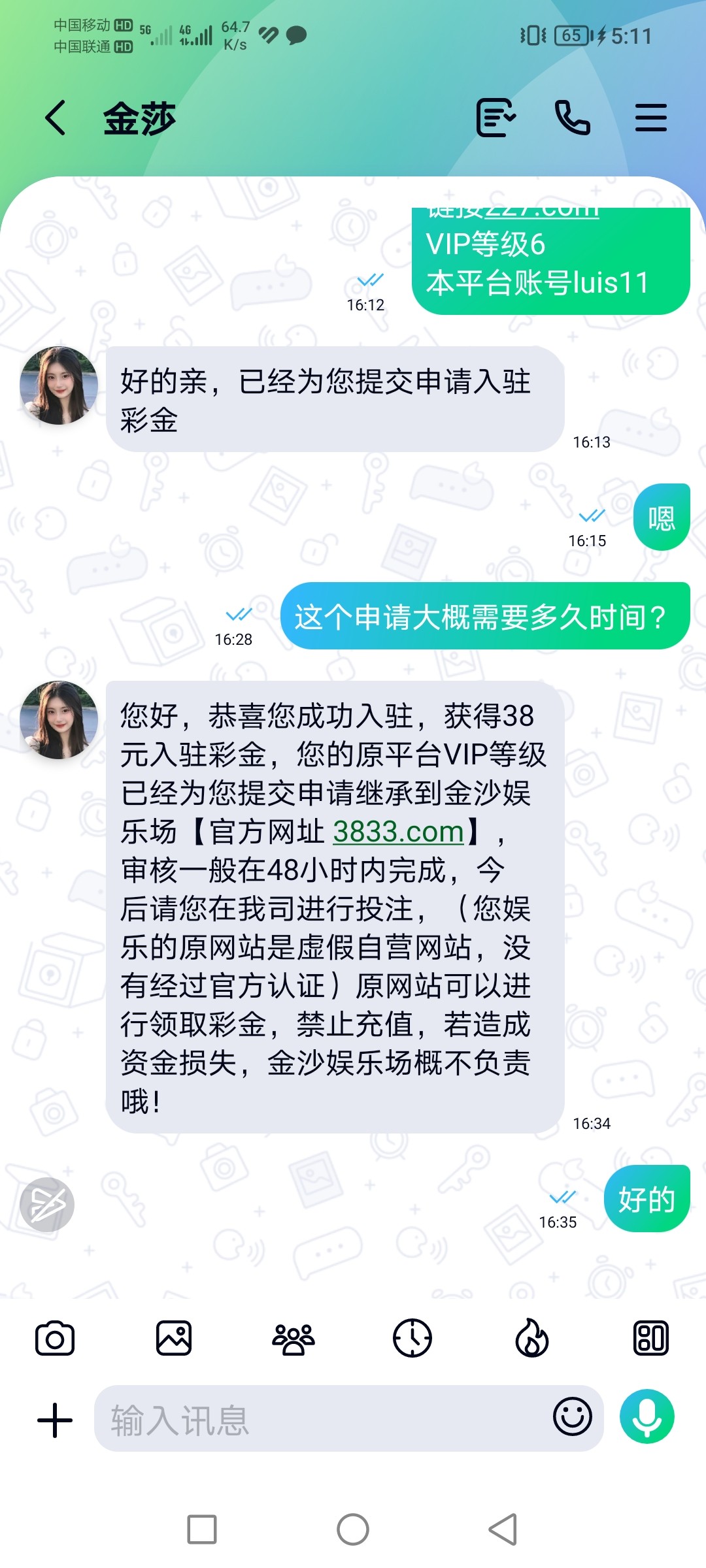Tap the flame burn-after-reading icon
The image size is (706, 1568).
pos(531,1338)
